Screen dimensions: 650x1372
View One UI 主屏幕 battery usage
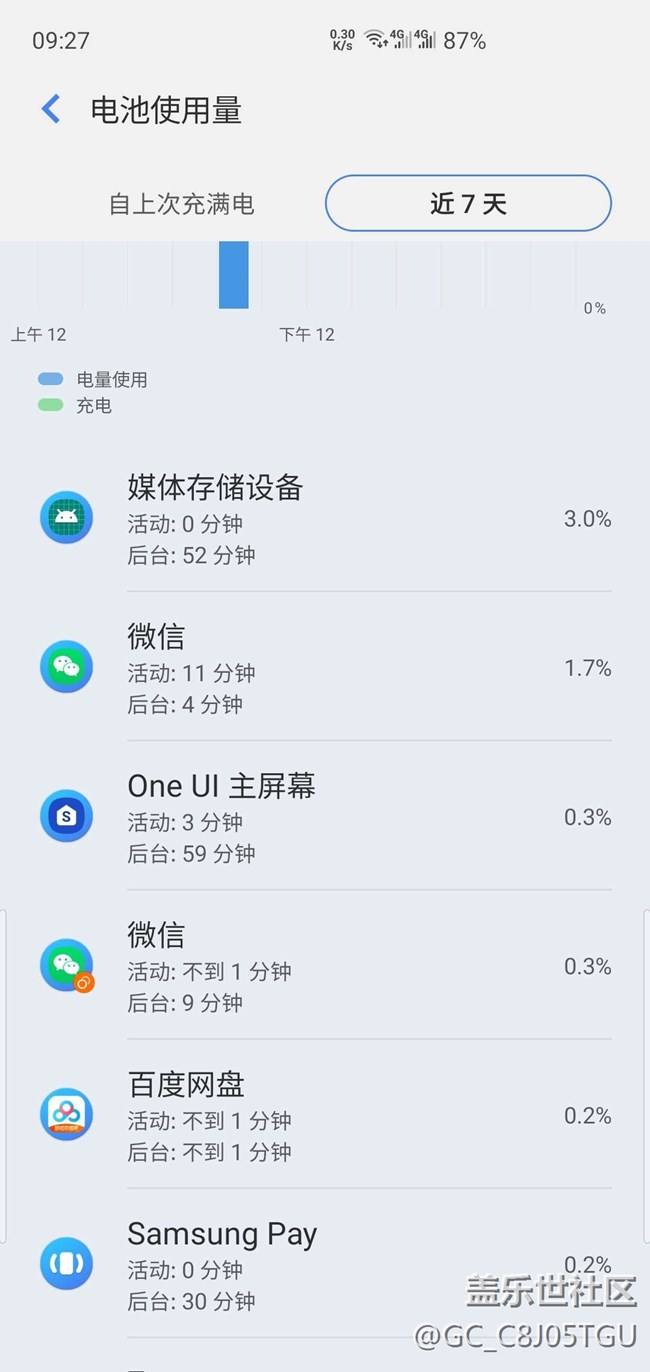tap(325, 817)
